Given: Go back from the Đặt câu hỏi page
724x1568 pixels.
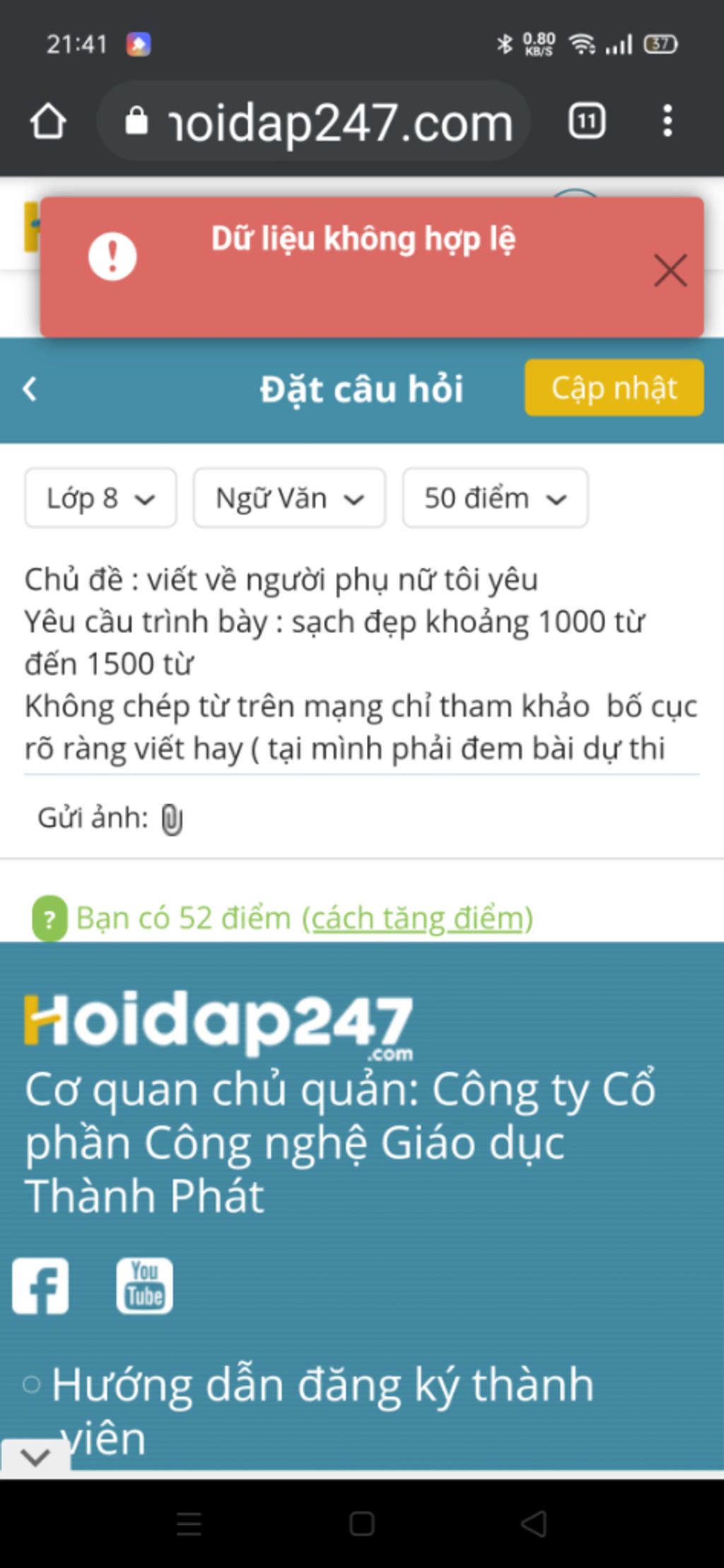Looking at the screenshot, I should click(x=30, y=389).
